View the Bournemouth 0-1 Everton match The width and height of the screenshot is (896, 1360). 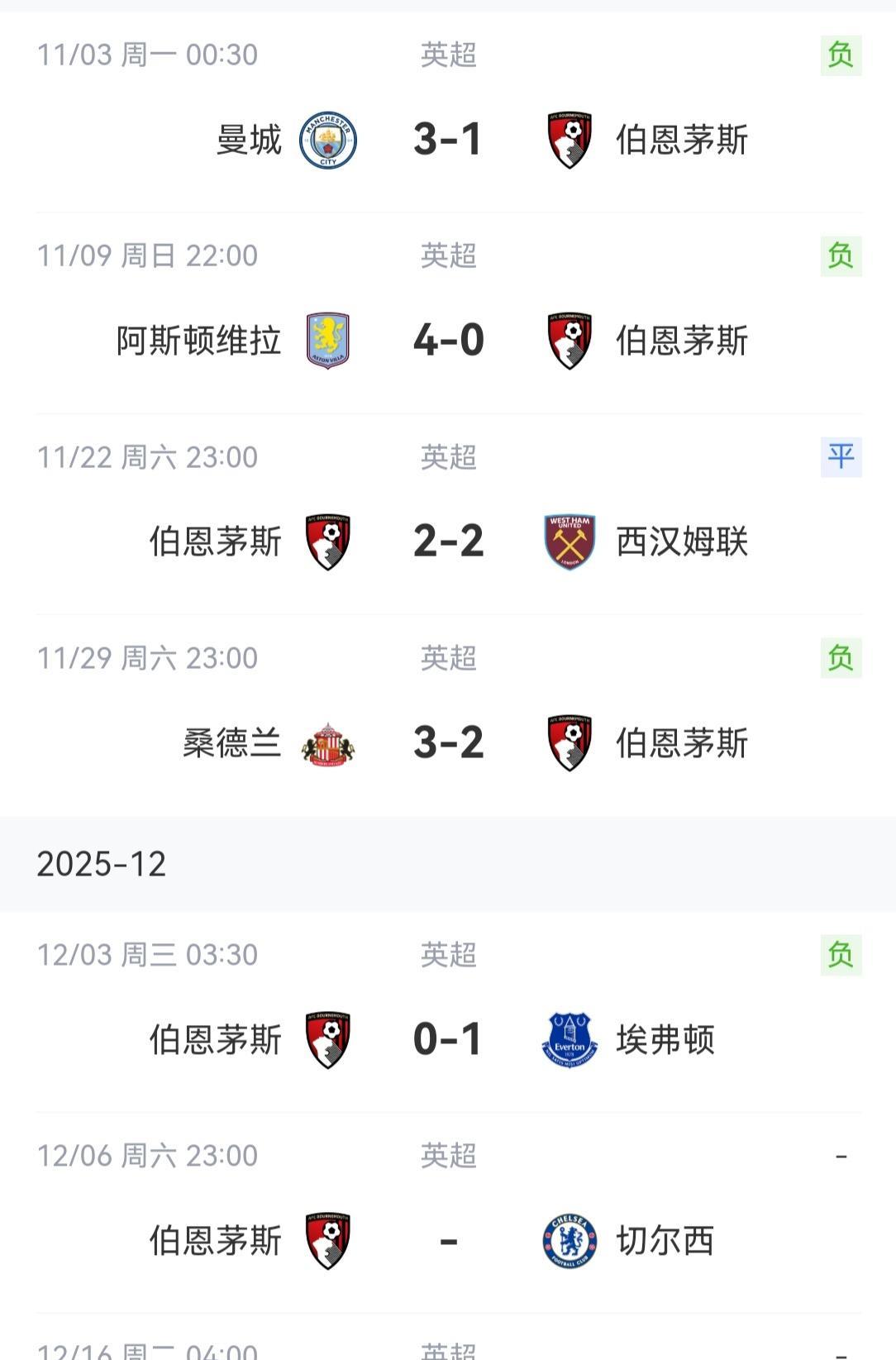(448, 1012)
